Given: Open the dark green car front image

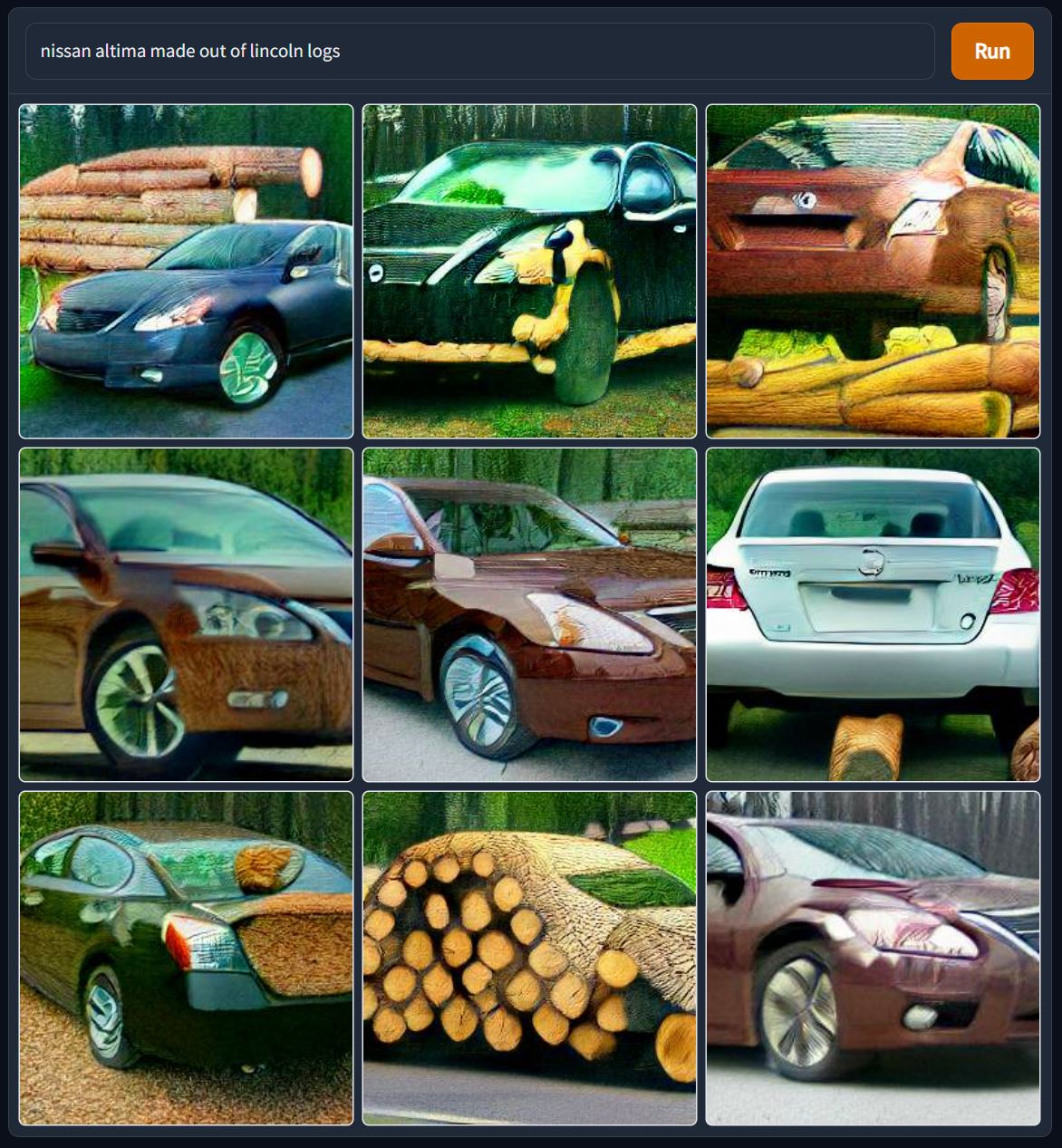Looking at the screenshot, I should (529, 271).
